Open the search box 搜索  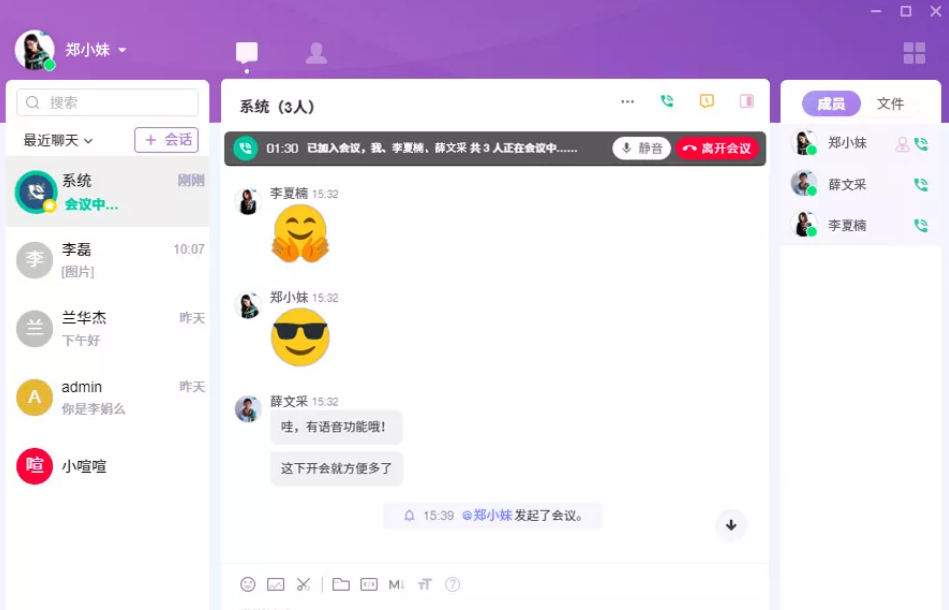[108, 102]
